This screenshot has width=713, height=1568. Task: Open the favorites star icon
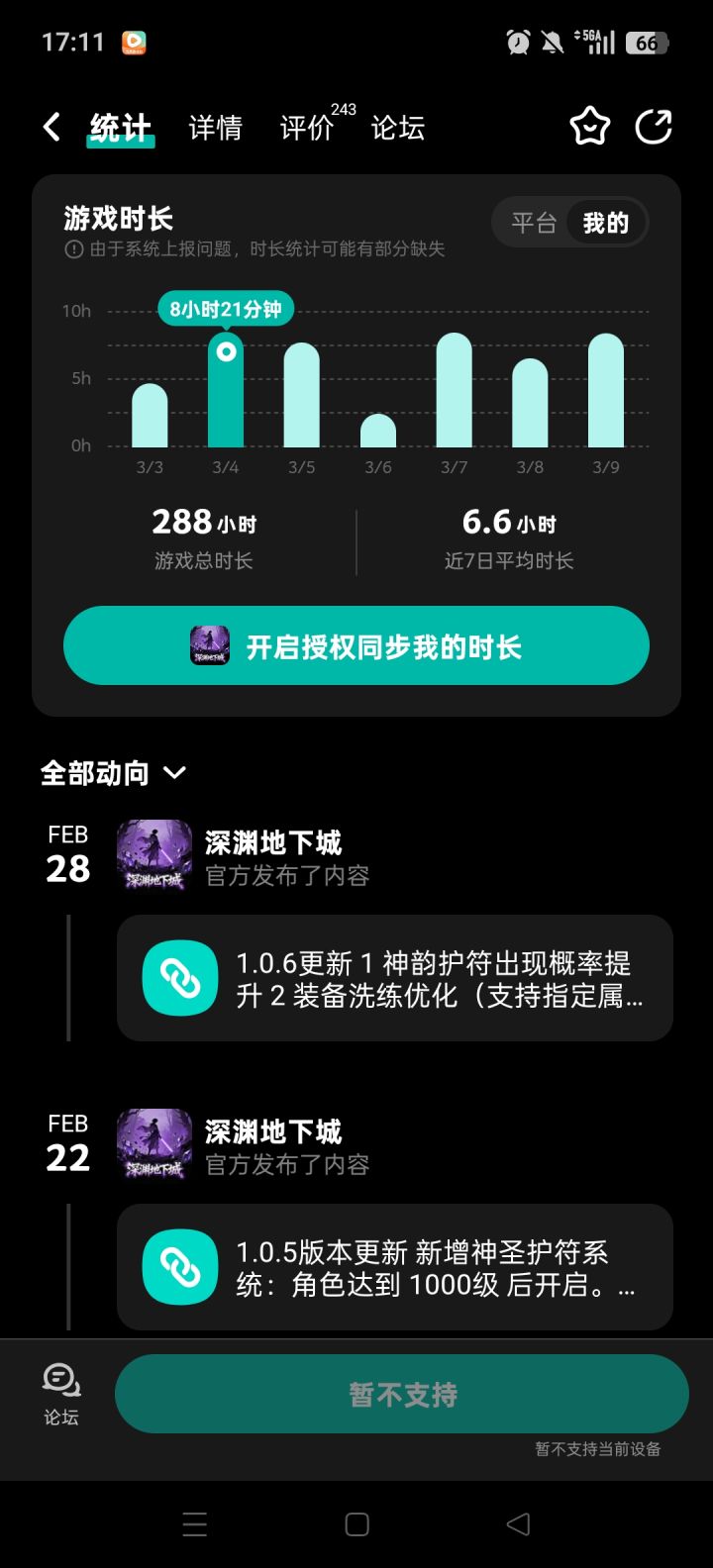tap(589, 127)
